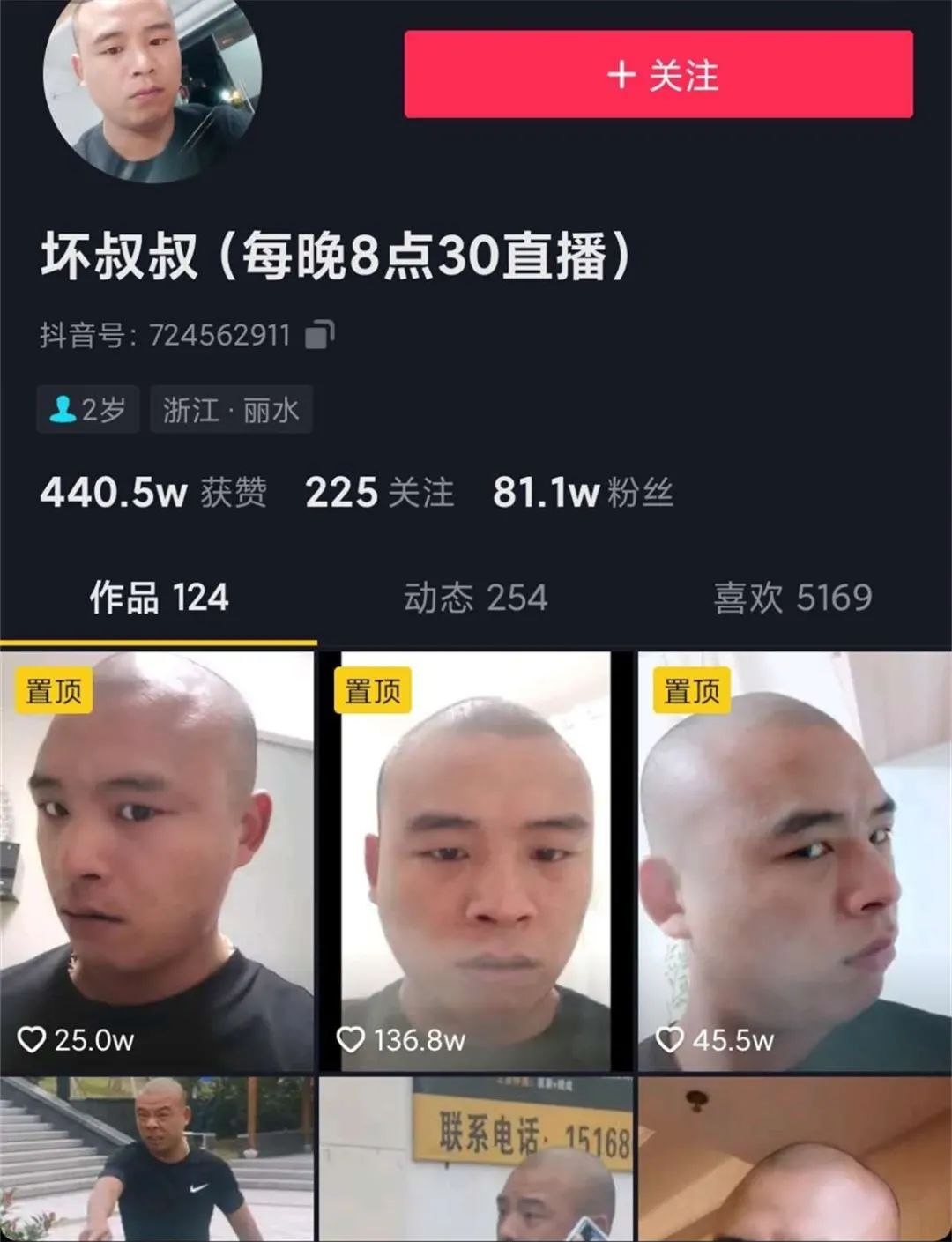
Task: Click the heart icon showing 45.5w likes
Action: pos(670,1041)
